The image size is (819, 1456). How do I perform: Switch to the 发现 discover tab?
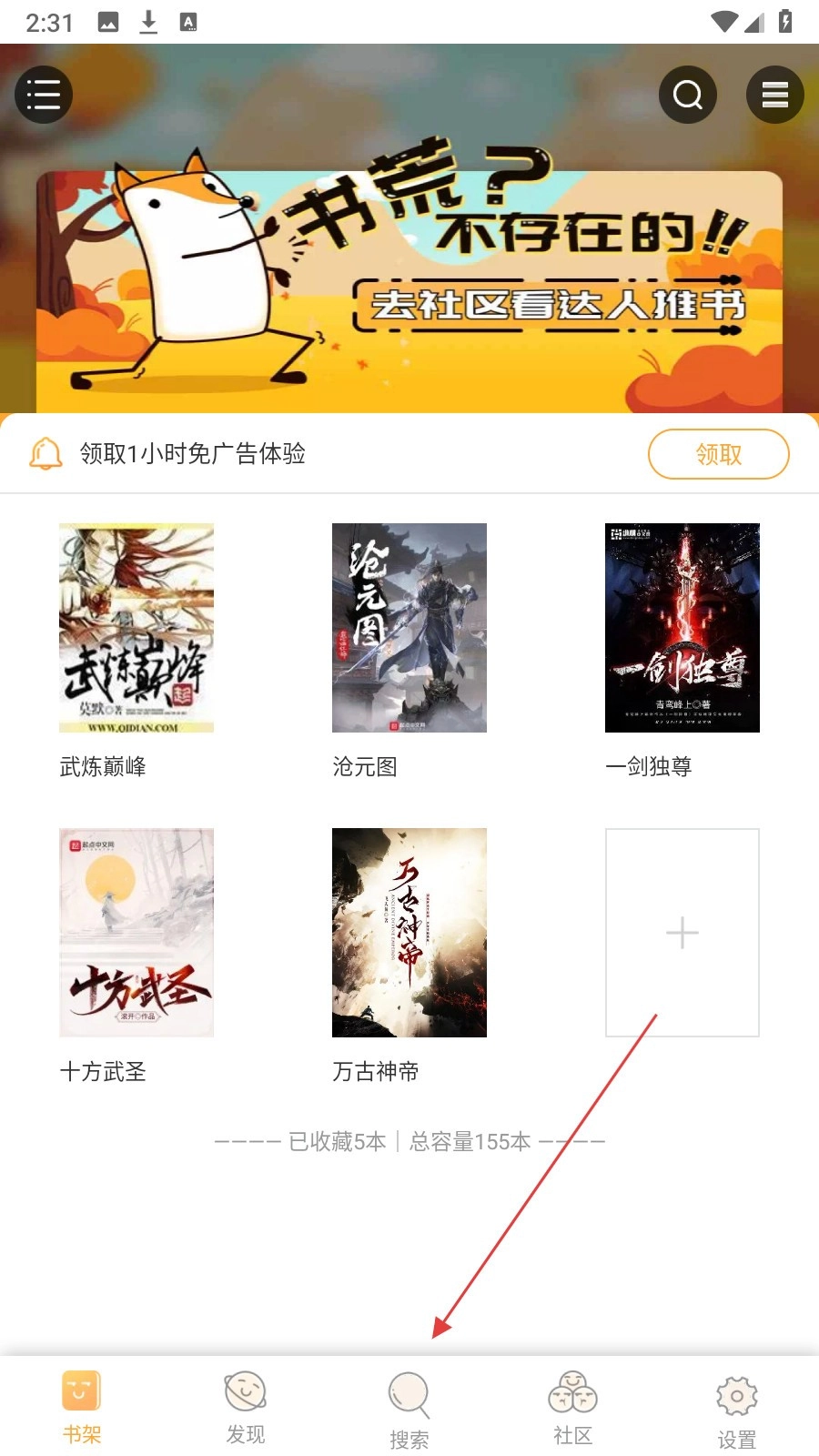click(246, 1407)
